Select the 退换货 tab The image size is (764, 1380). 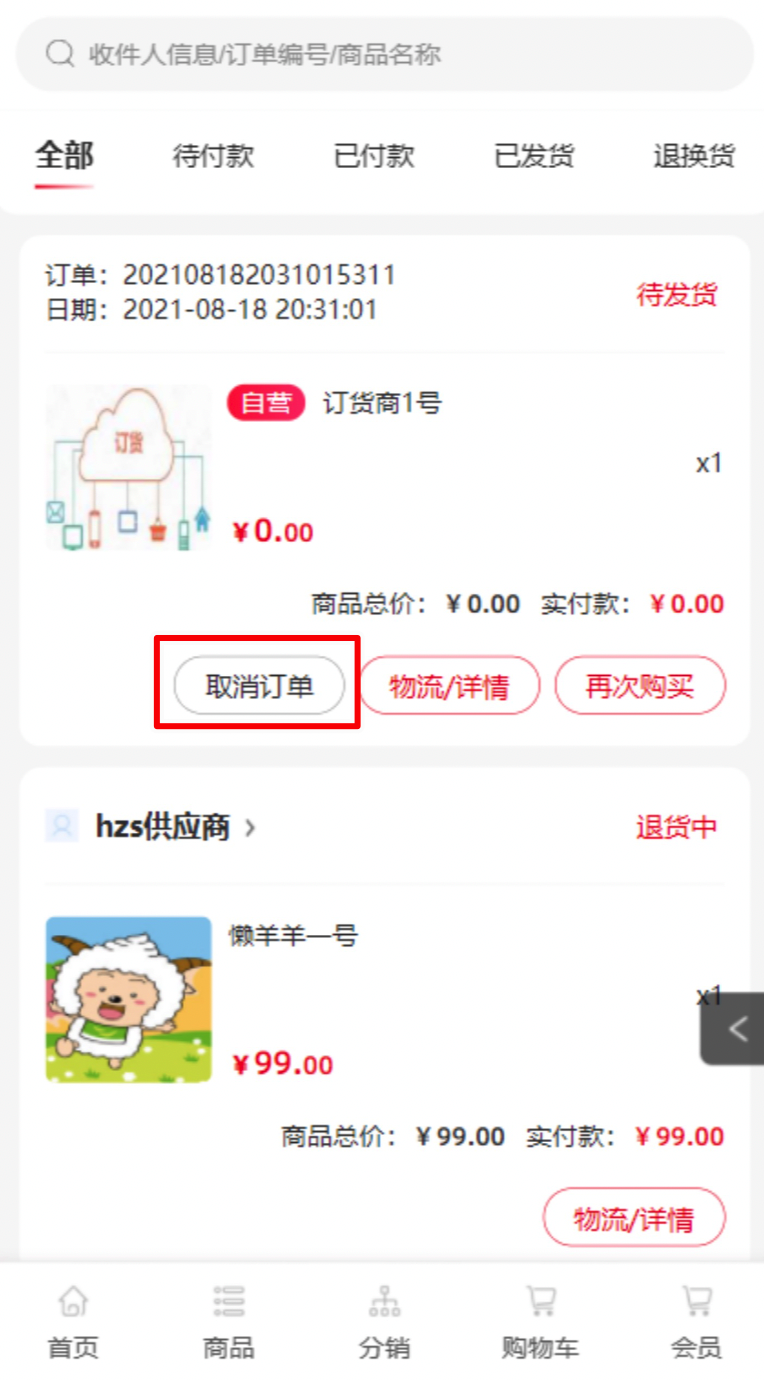click(x=694, y=156)
